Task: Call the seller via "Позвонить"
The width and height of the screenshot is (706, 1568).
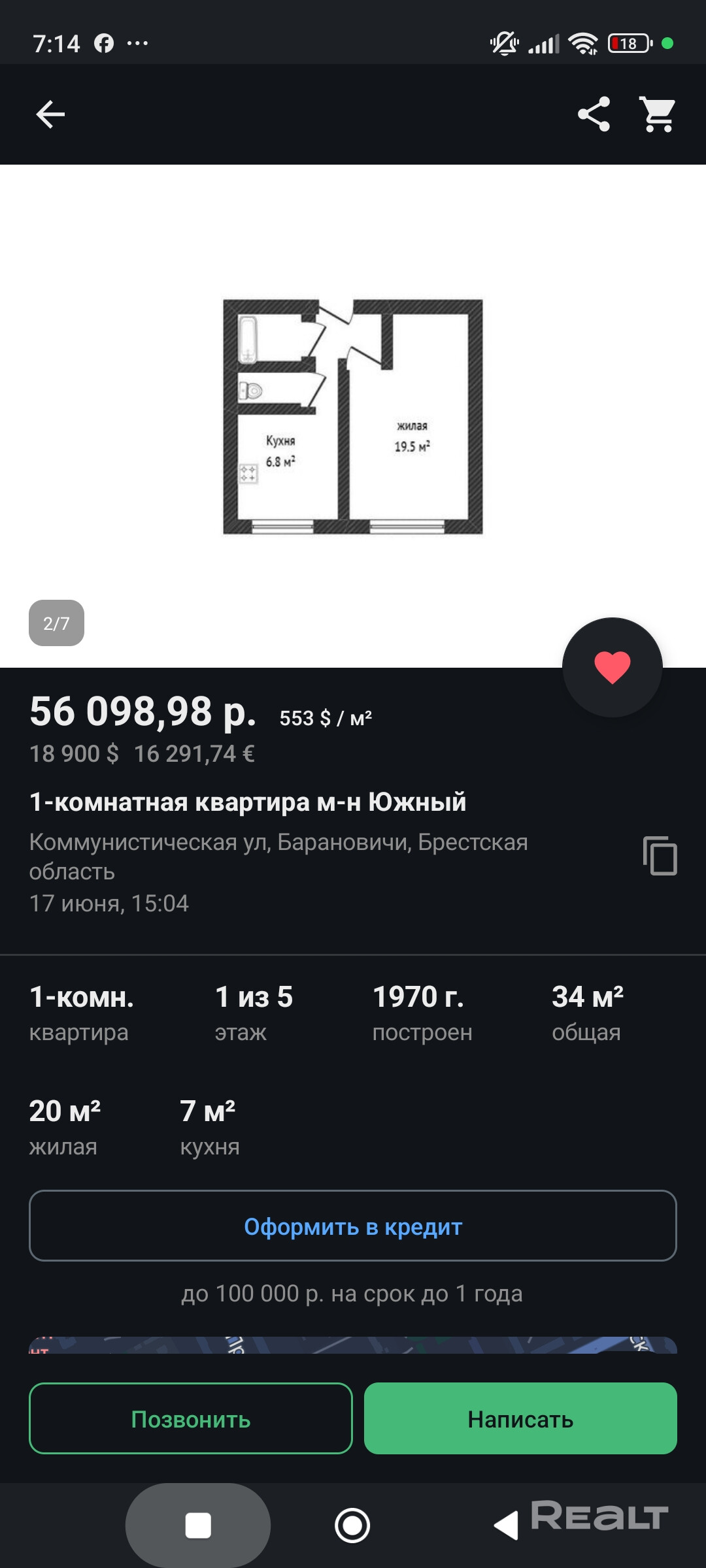Action: 191,1418
